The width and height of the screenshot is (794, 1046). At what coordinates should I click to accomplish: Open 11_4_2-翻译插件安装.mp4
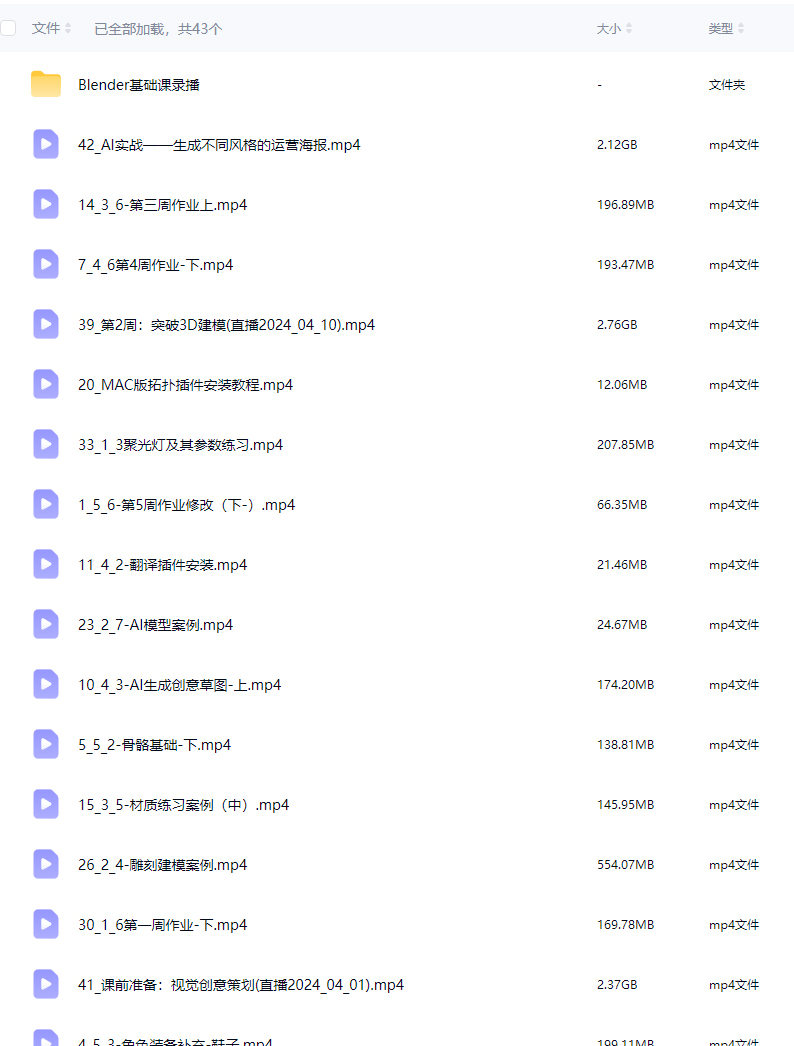(162, 565)
